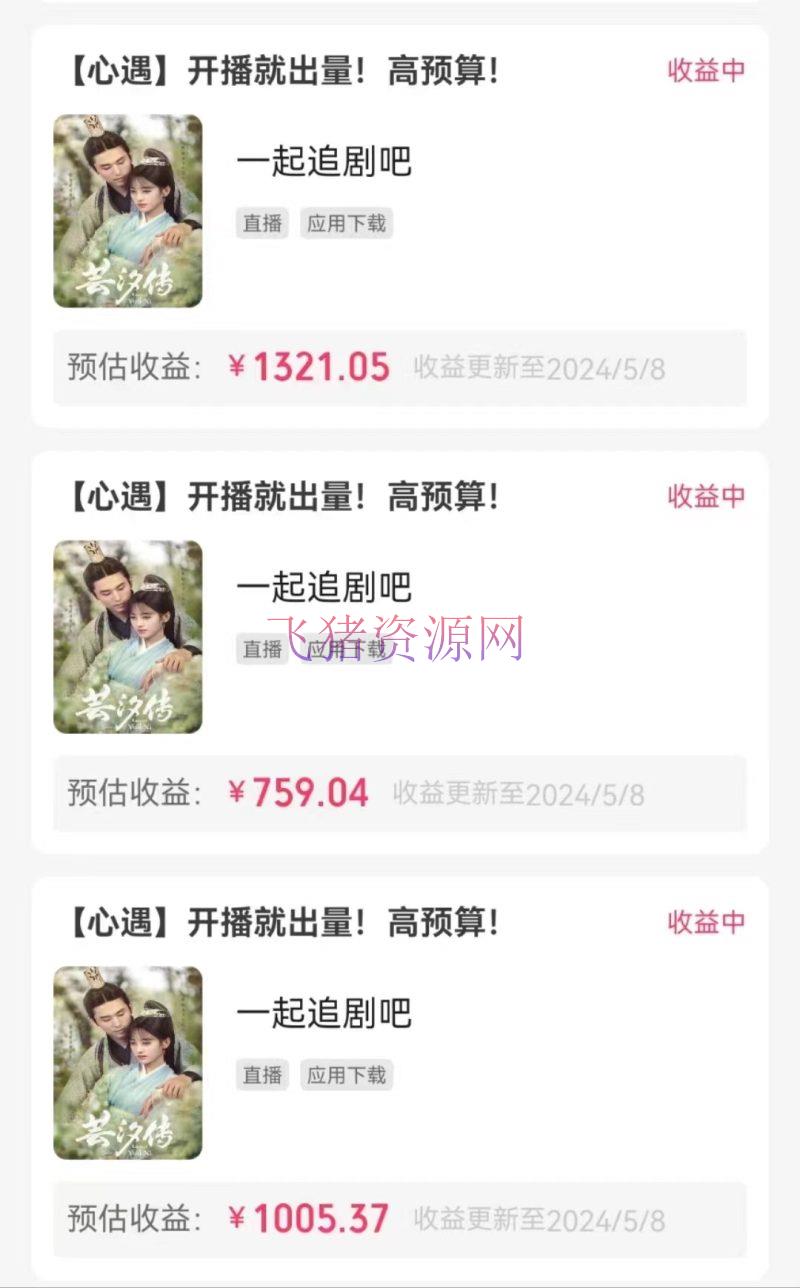Select the 直播 tag on the first card
Viewport: 800px width, 1288px height.
coord(260,223)
